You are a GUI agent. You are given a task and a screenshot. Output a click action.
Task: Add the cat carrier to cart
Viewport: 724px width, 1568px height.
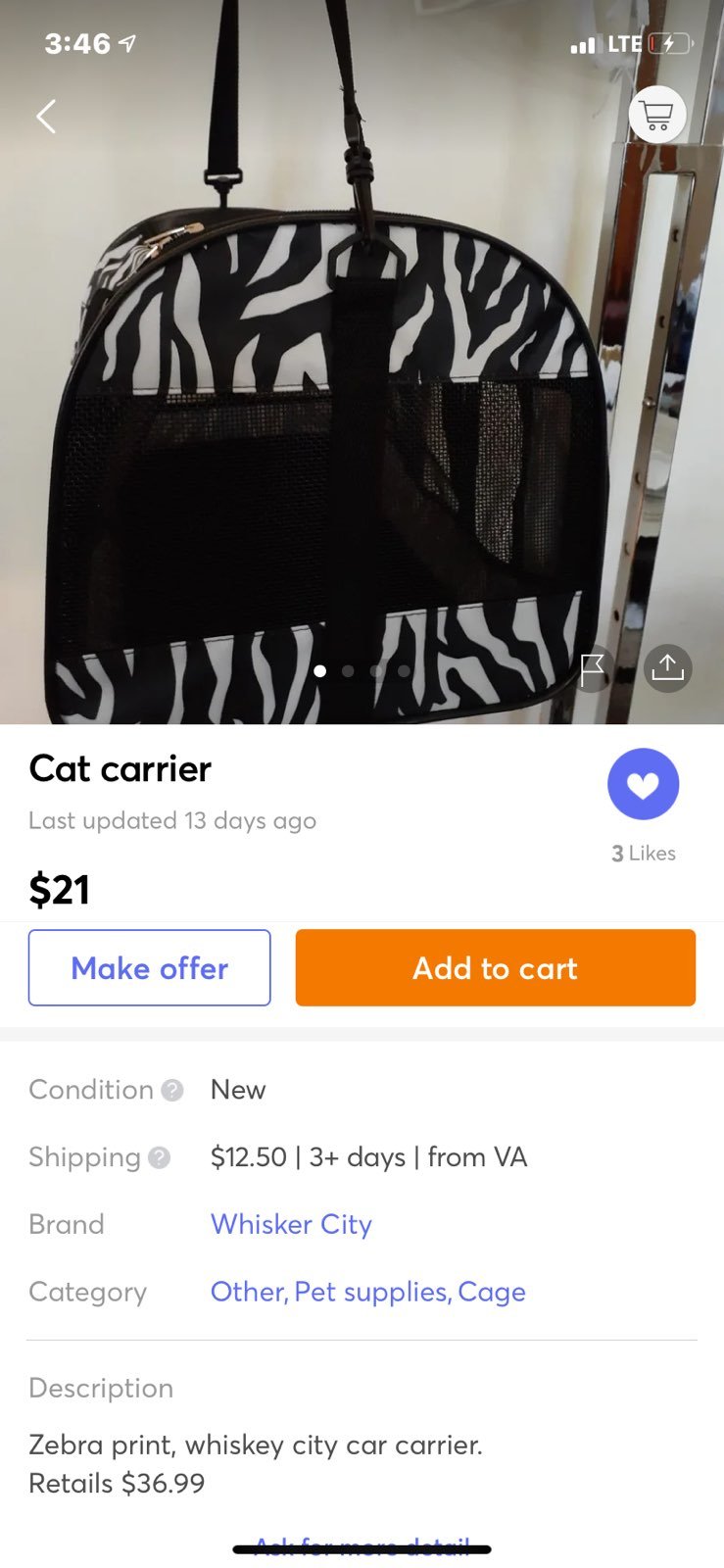[495, 967]
